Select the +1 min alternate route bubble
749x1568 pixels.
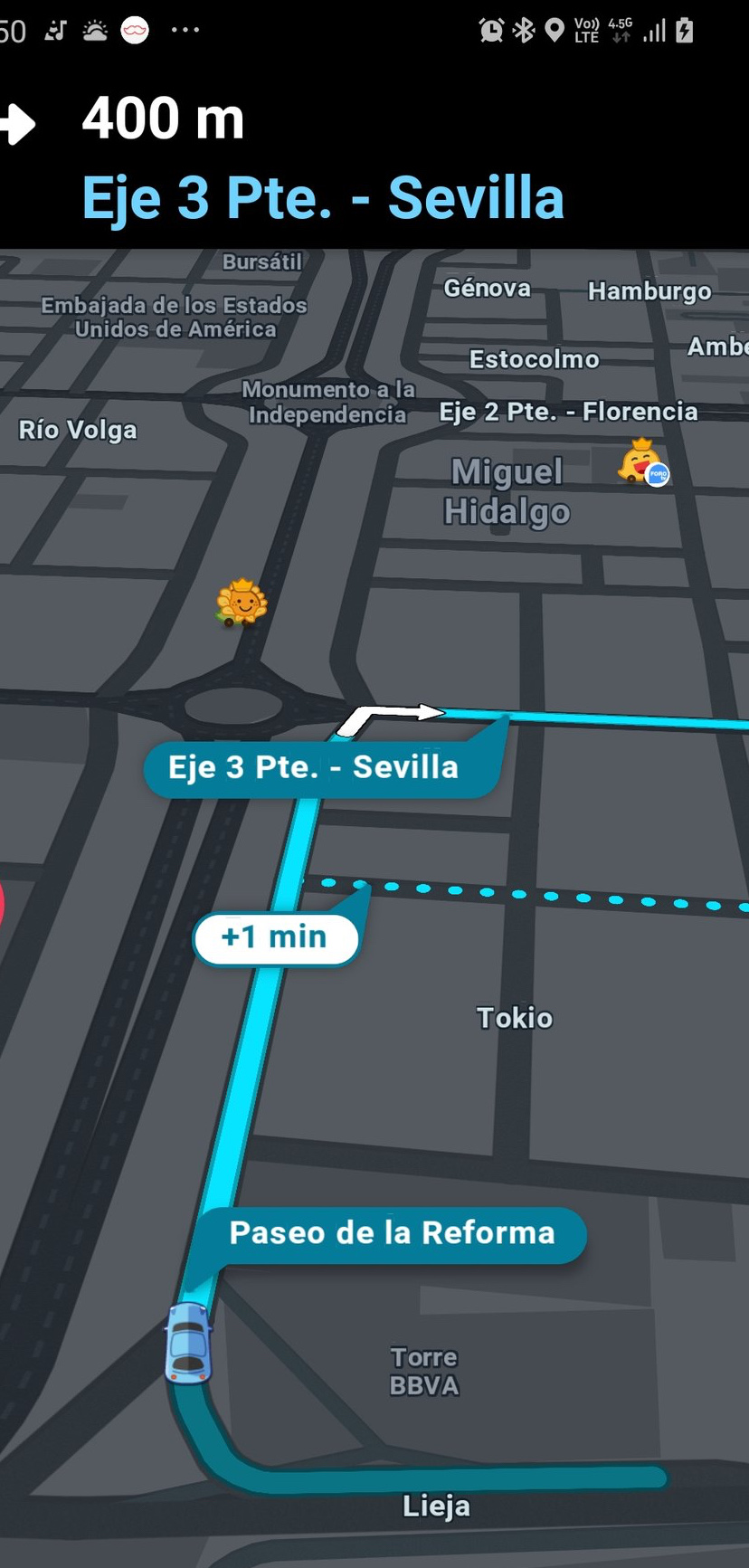click(x=276, y=937)
